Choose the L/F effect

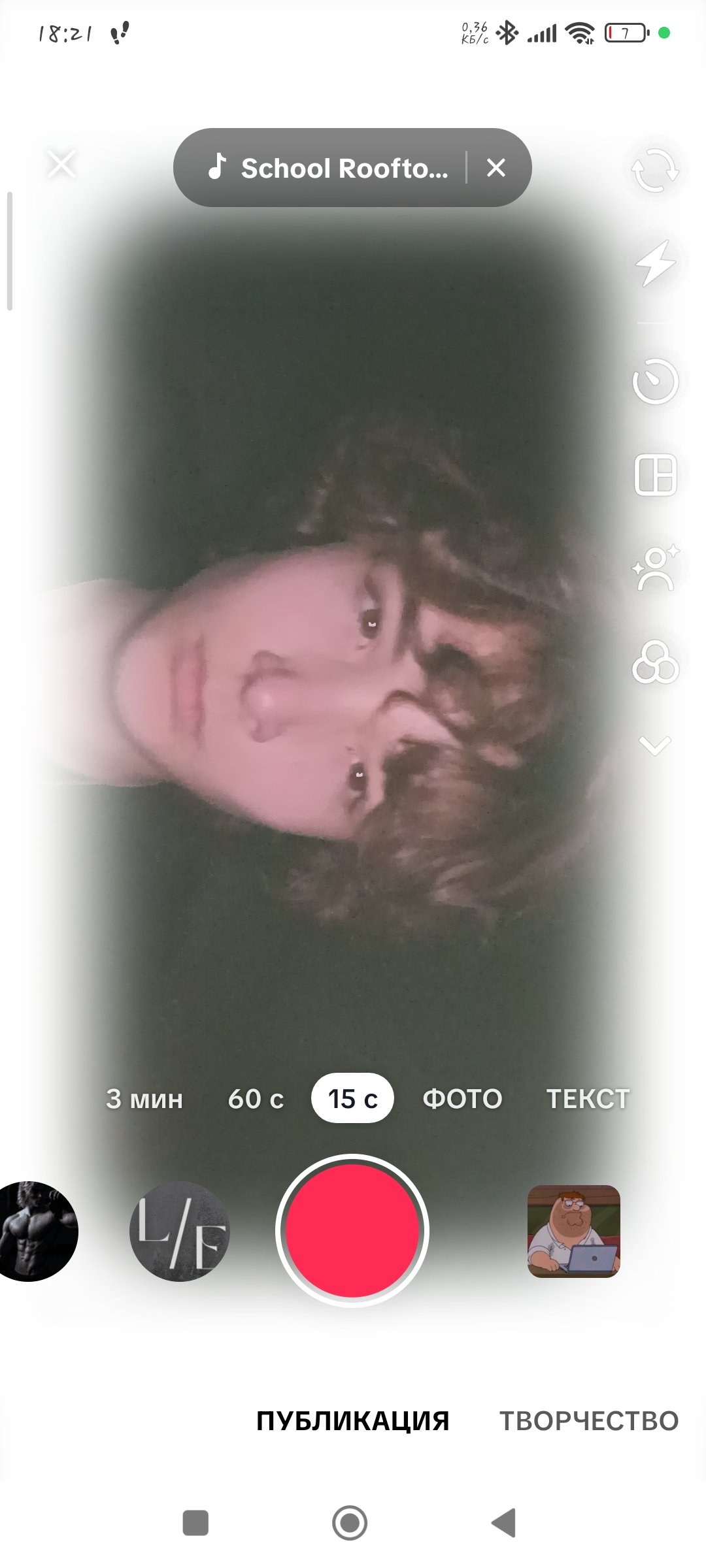coord(180,1231)
